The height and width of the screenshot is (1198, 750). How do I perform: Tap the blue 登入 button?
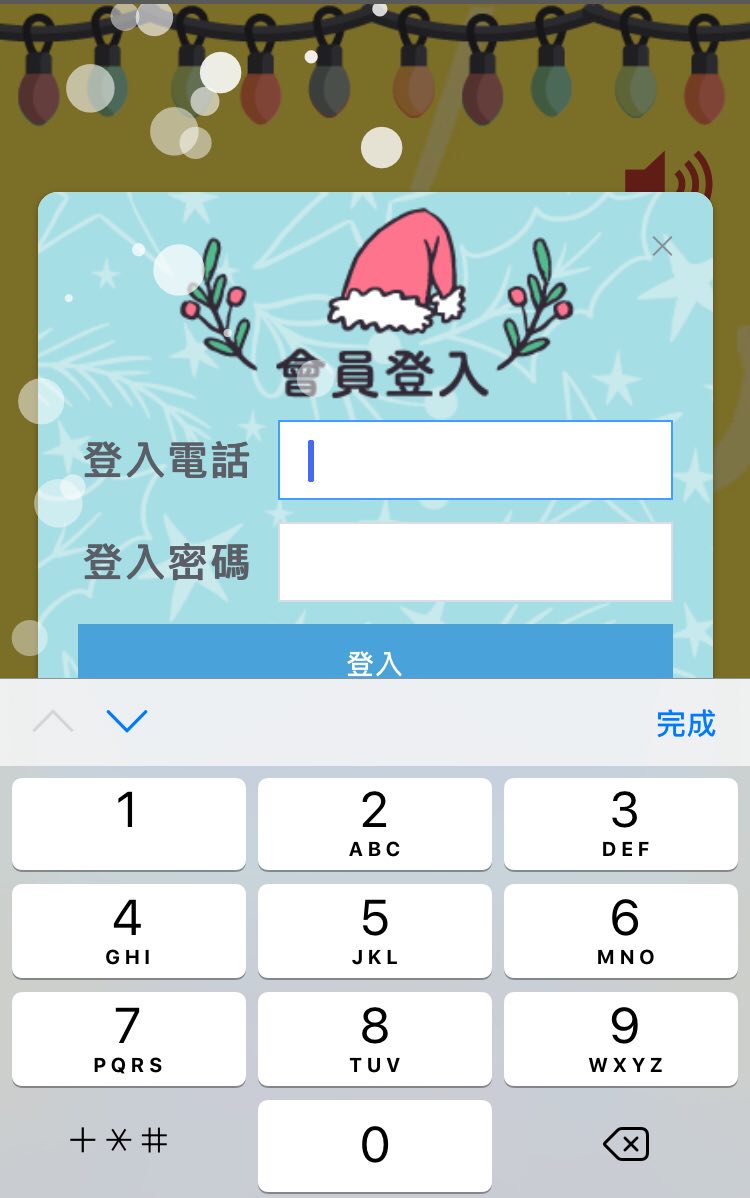tap(375, 655)
